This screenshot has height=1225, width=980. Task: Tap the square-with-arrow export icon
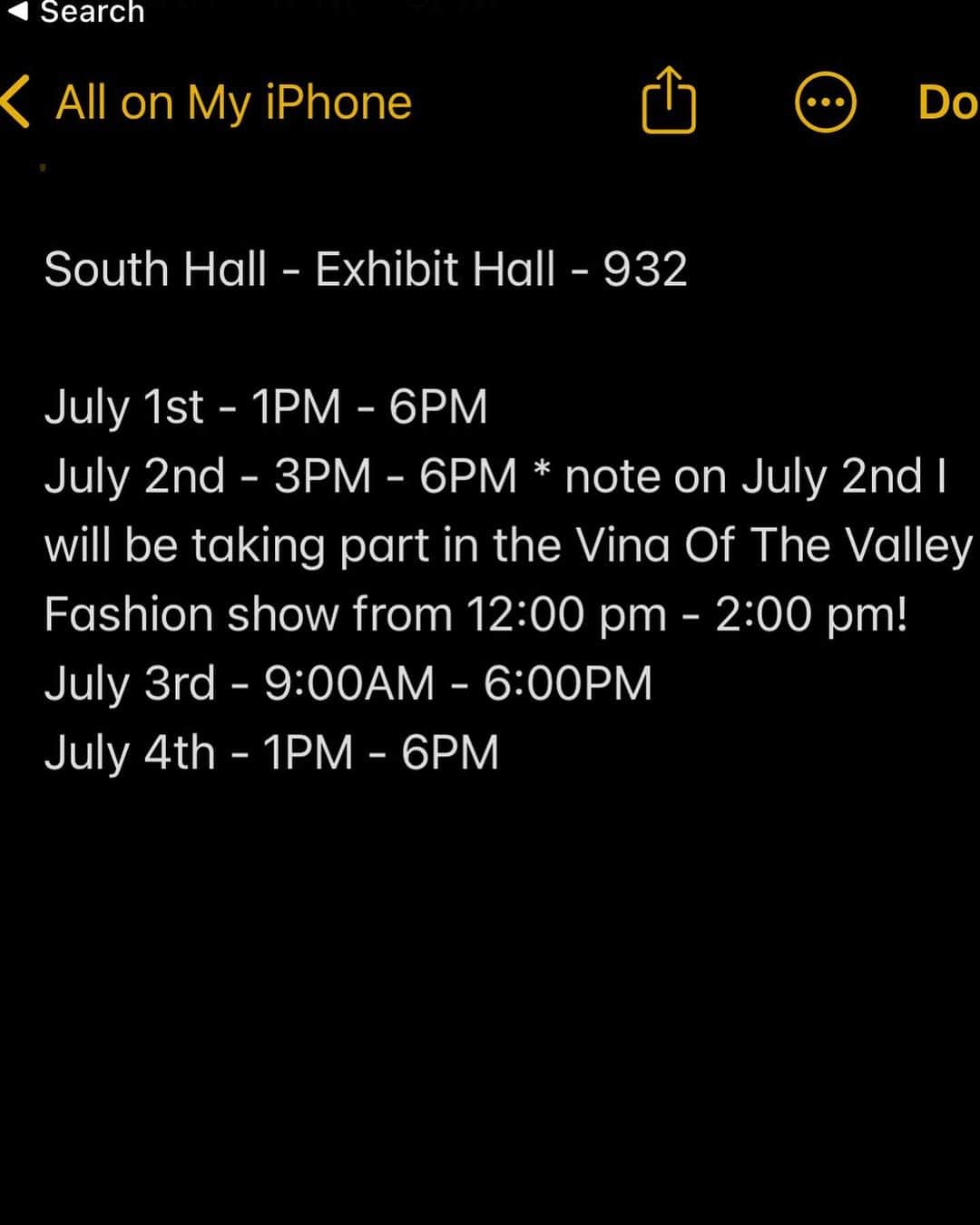point(670,102)
